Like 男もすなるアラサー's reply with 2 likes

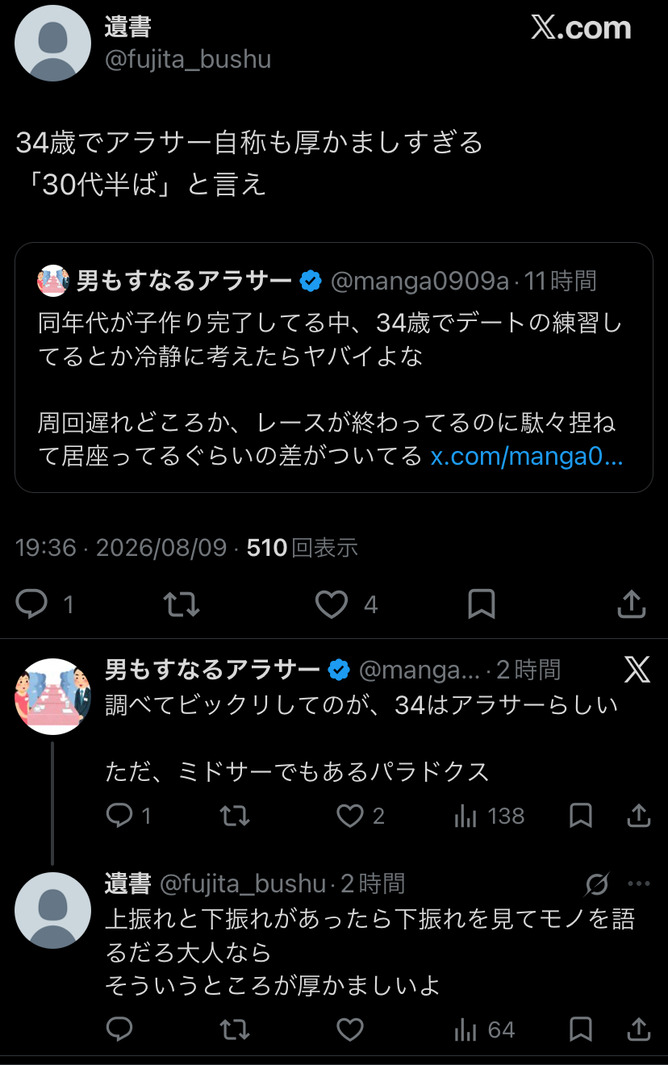pos(350,815)
